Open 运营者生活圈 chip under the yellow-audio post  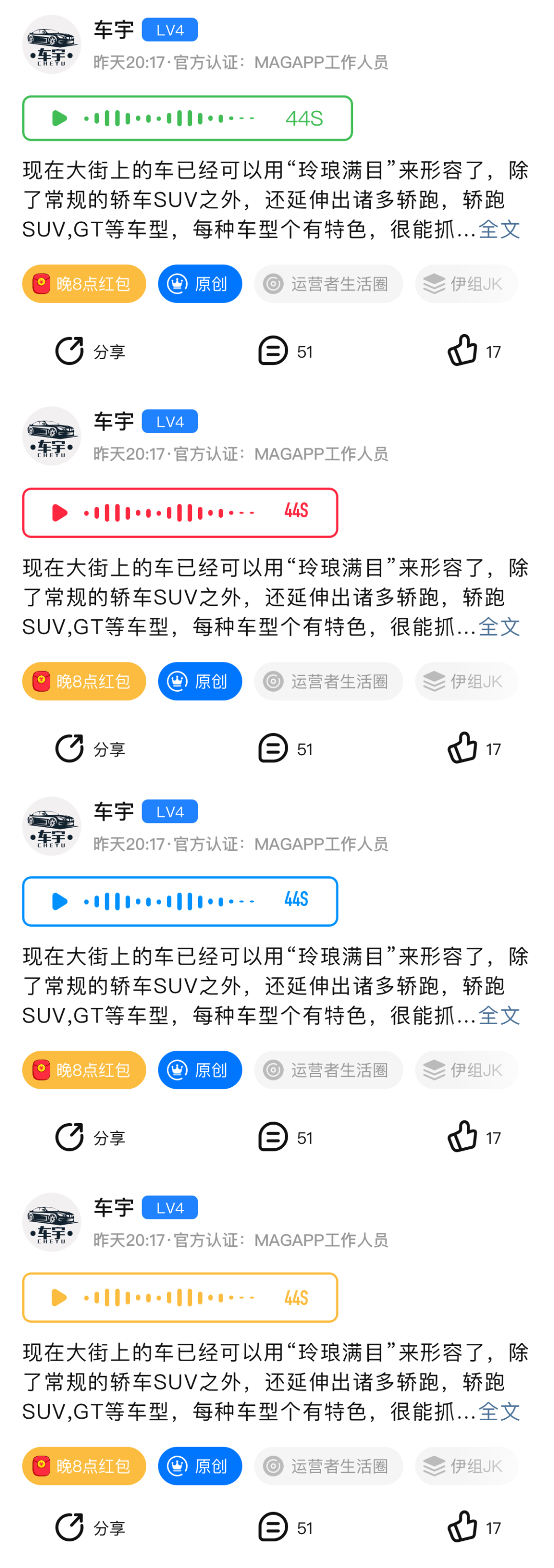[328, 1465]
